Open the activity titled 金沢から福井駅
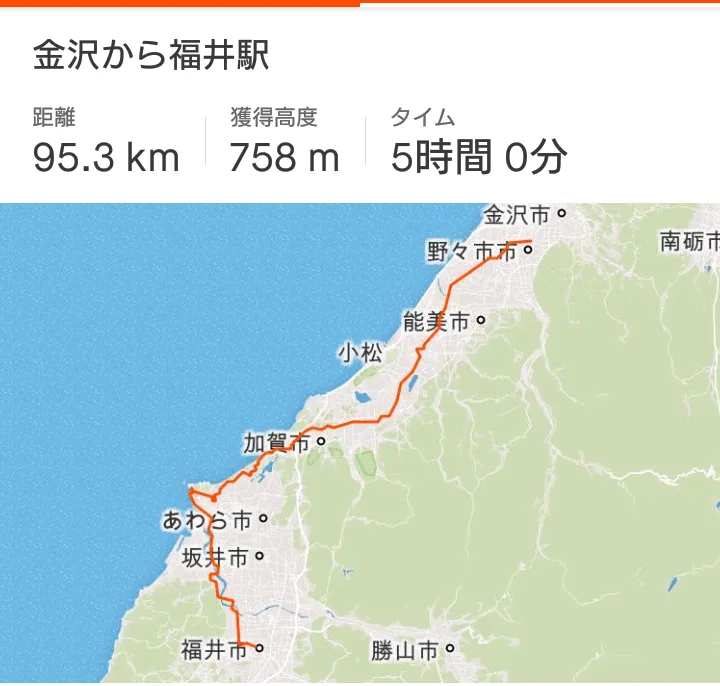Image resolution: width=720 pixels, height=686 pixels. pos(152,56)
